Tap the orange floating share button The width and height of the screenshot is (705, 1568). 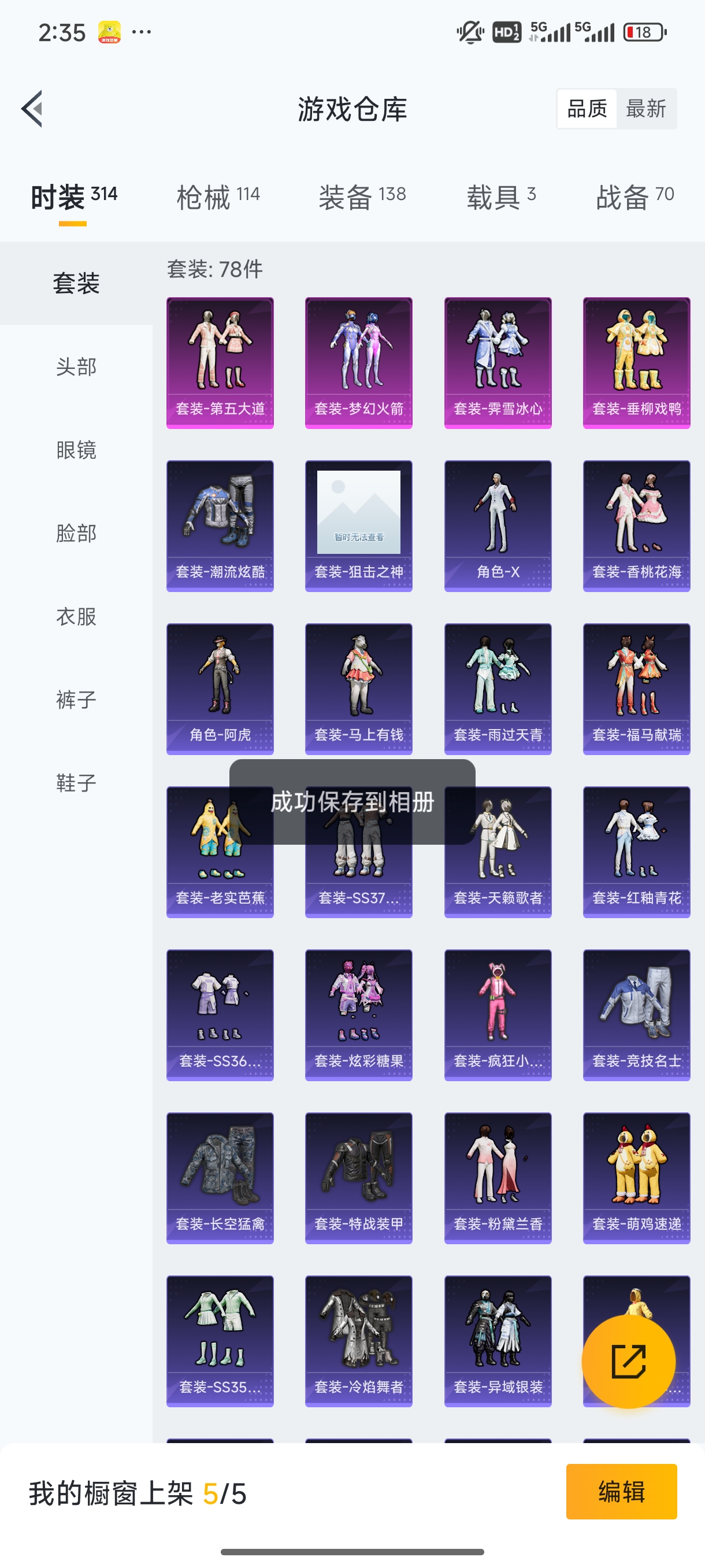[x=628, y=1362]
